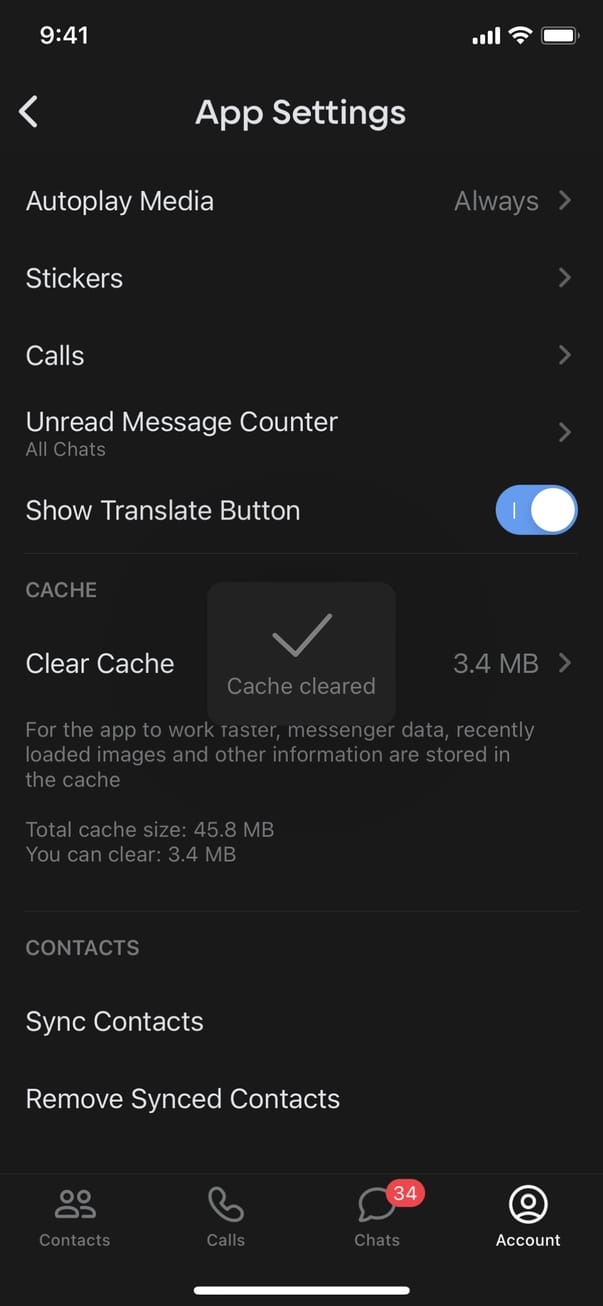Go back from App Settings
Screen dimensions: 603x1306
[29, 112]
